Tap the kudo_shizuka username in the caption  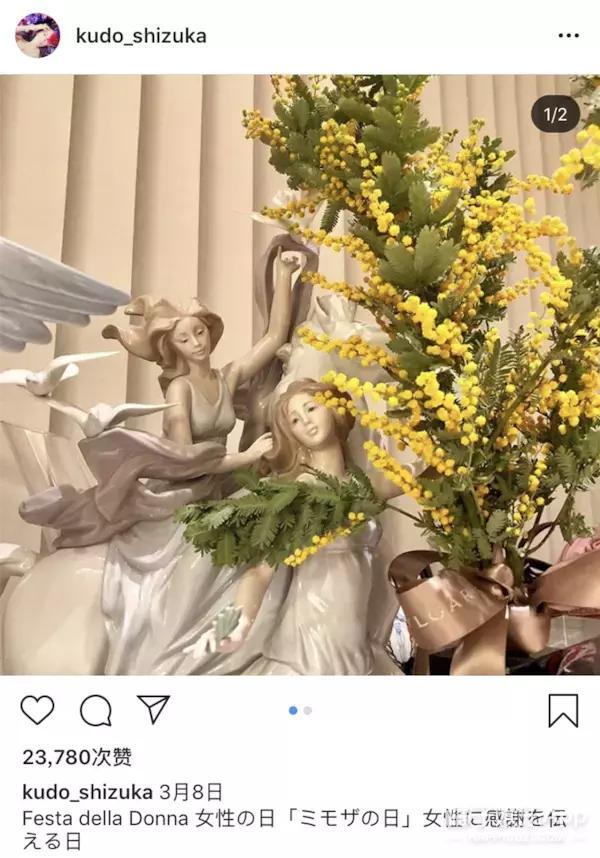pyautogui.click(x=85, y=790)
